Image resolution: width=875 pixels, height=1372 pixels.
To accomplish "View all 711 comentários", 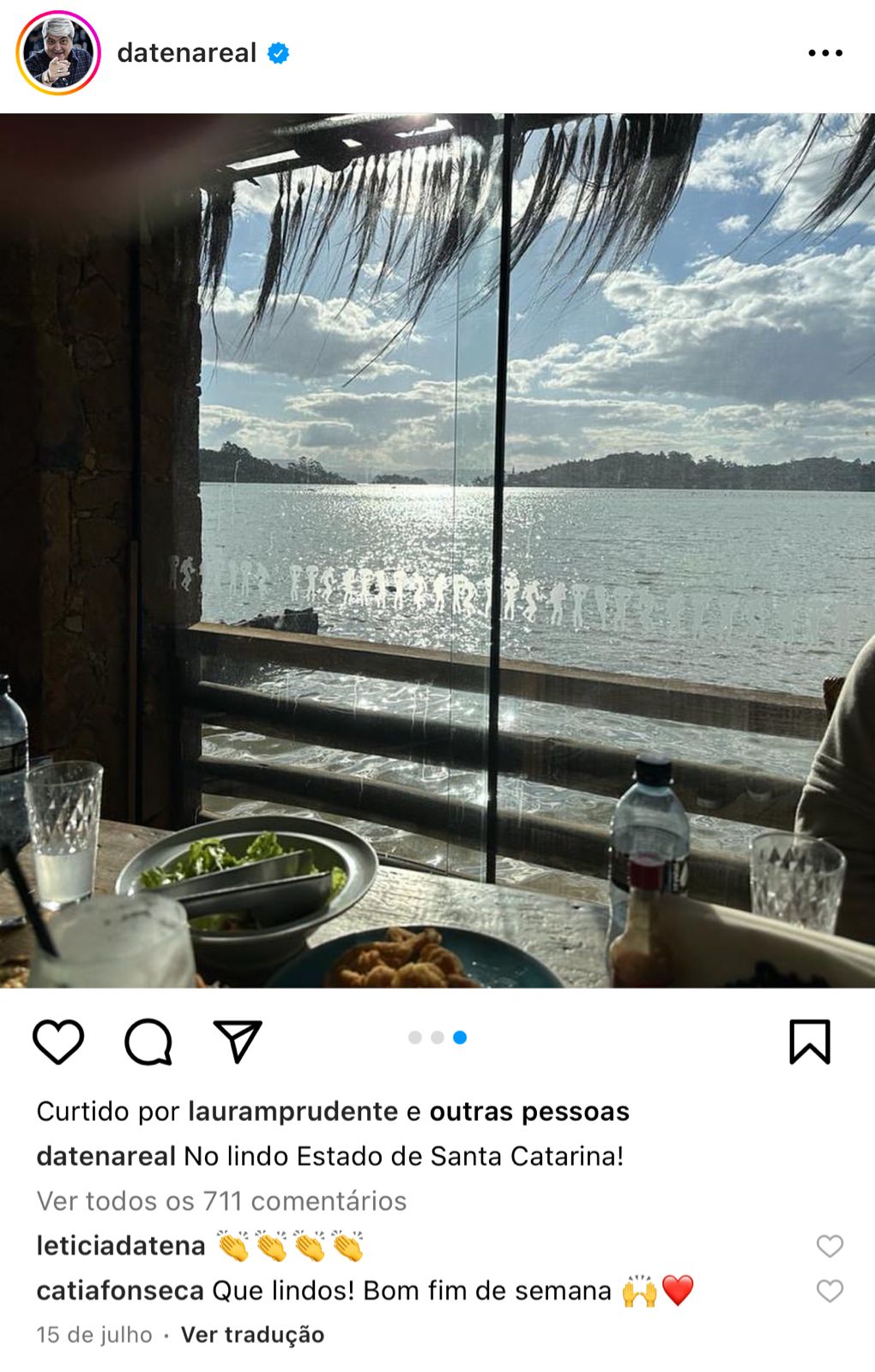I will (x=221, y=1200).
